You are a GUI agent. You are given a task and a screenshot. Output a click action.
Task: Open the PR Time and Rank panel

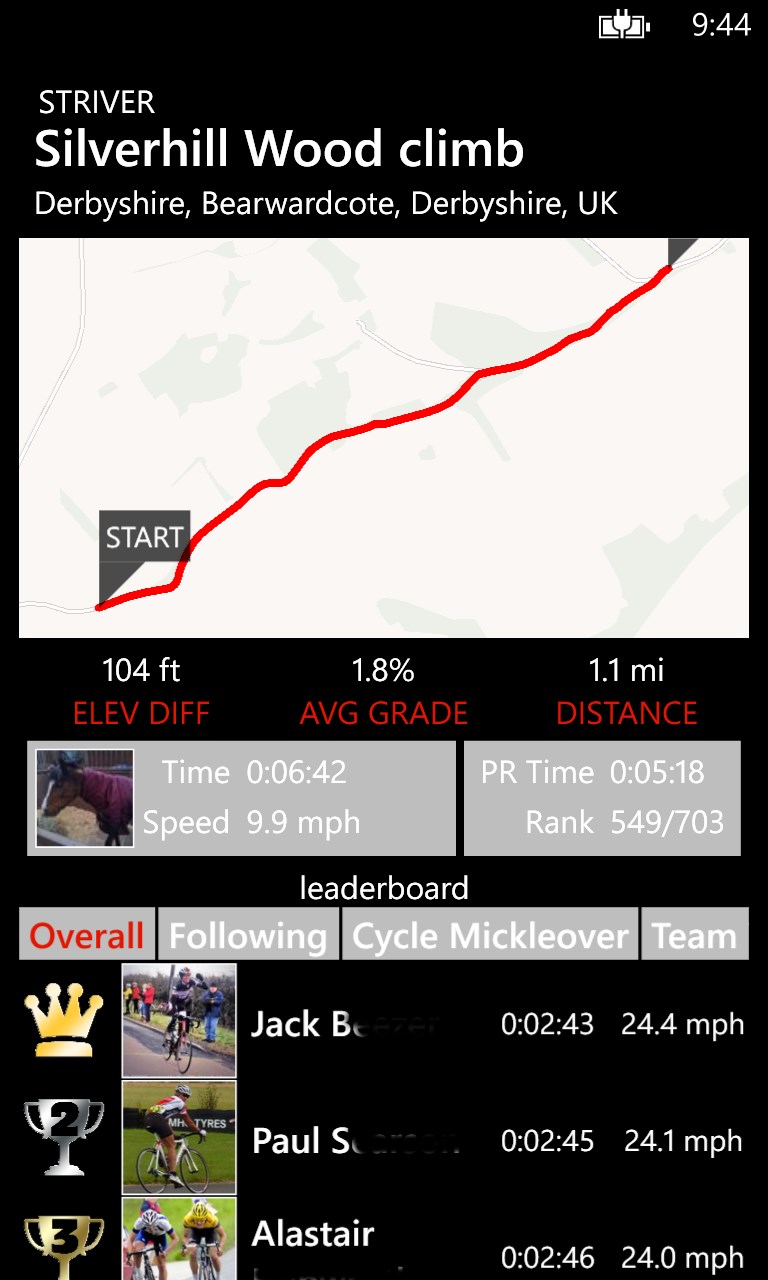602,798
